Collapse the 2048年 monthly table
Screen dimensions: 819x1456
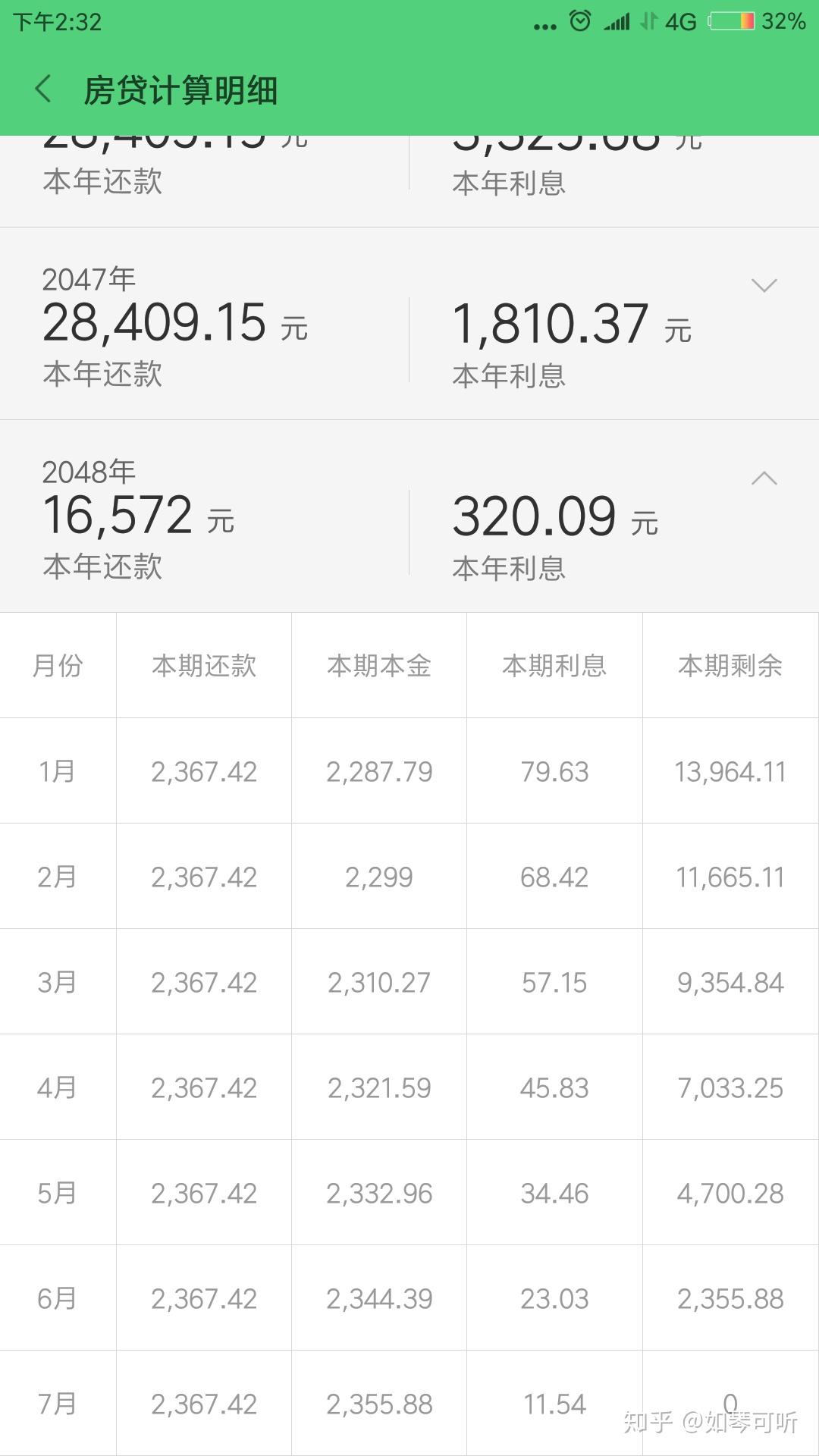764,479
